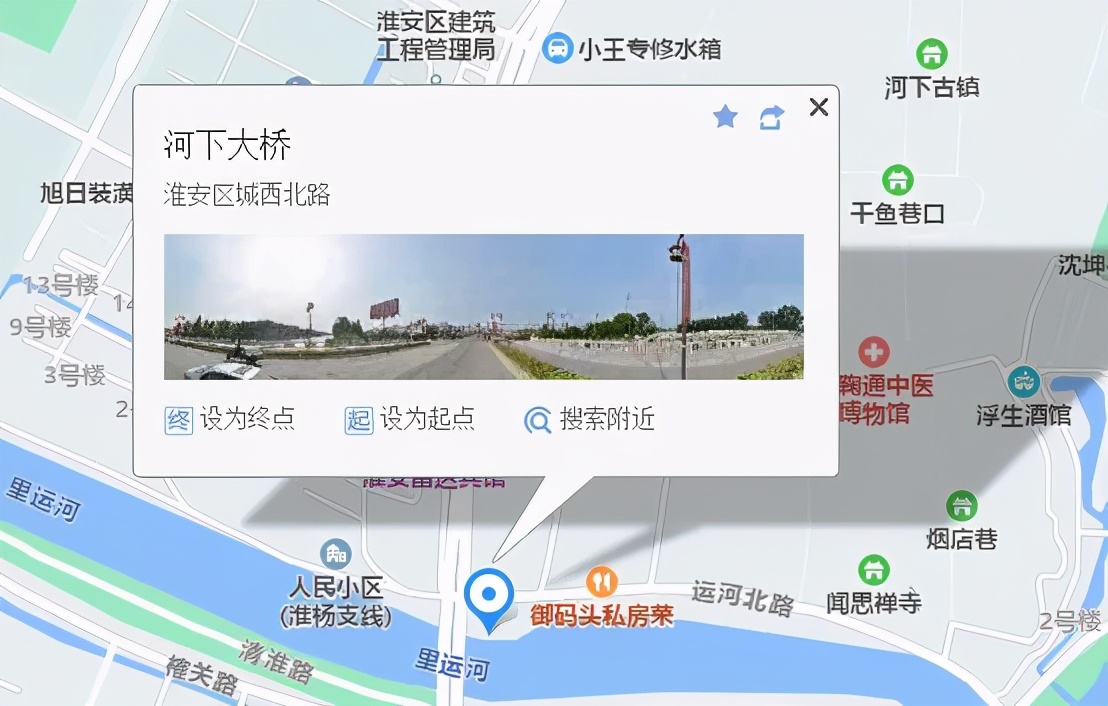Viewport: 1108px width, 706px height.
Task: Select the 干鱼巷口 map marker
Action: click(x=897, y=181)
